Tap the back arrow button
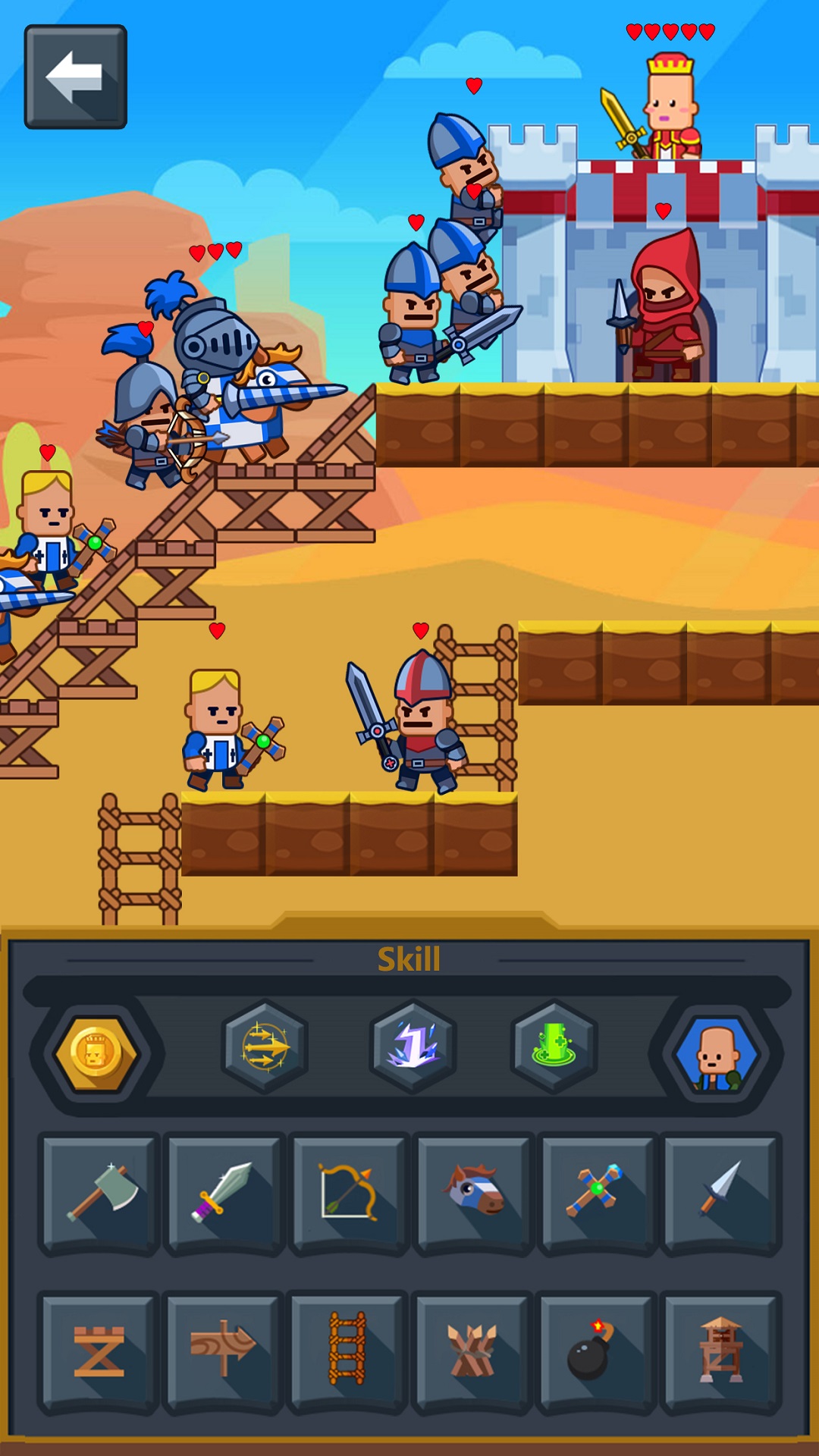Viewport: 819px width, 1456px height. [x=75, y=77]
